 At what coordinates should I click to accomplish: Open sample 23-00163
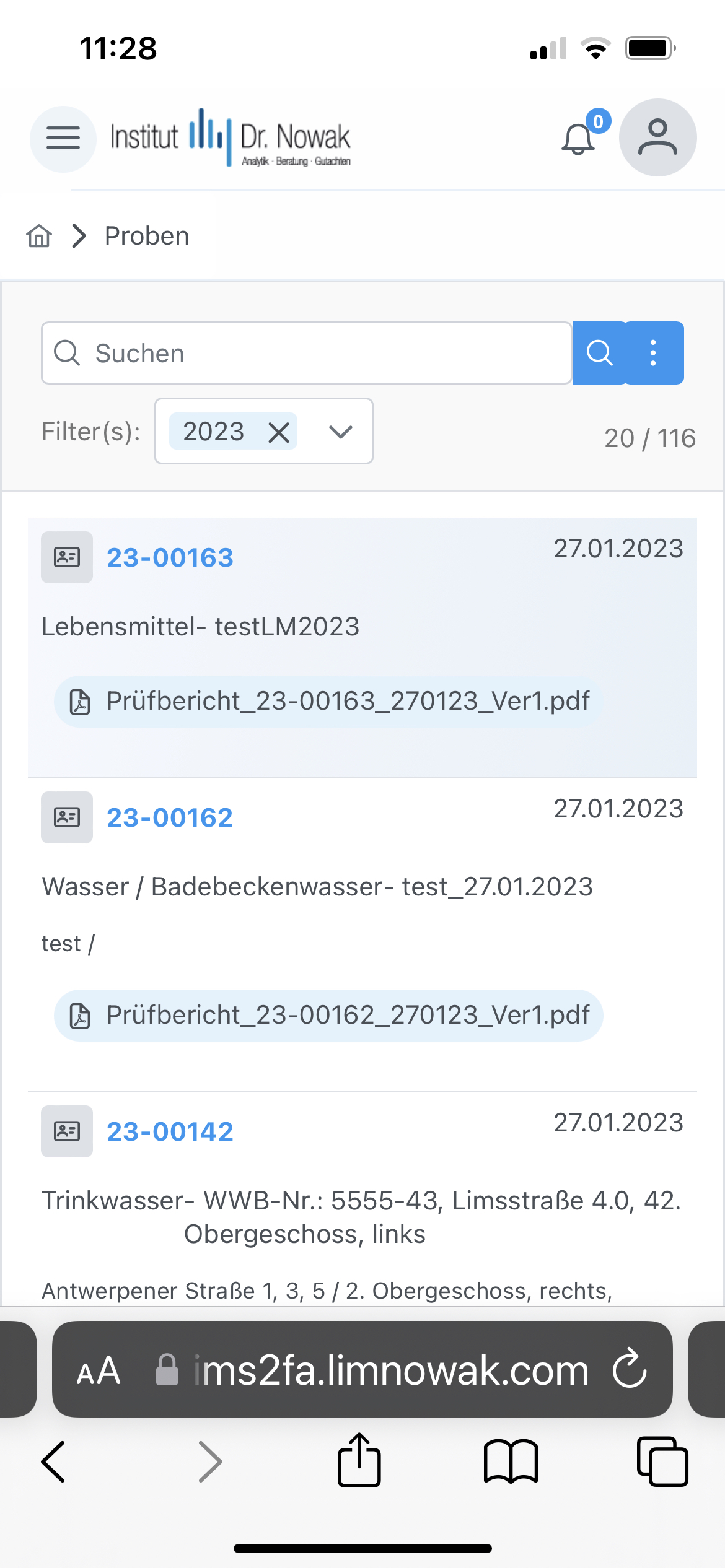[x=170, y=557]
